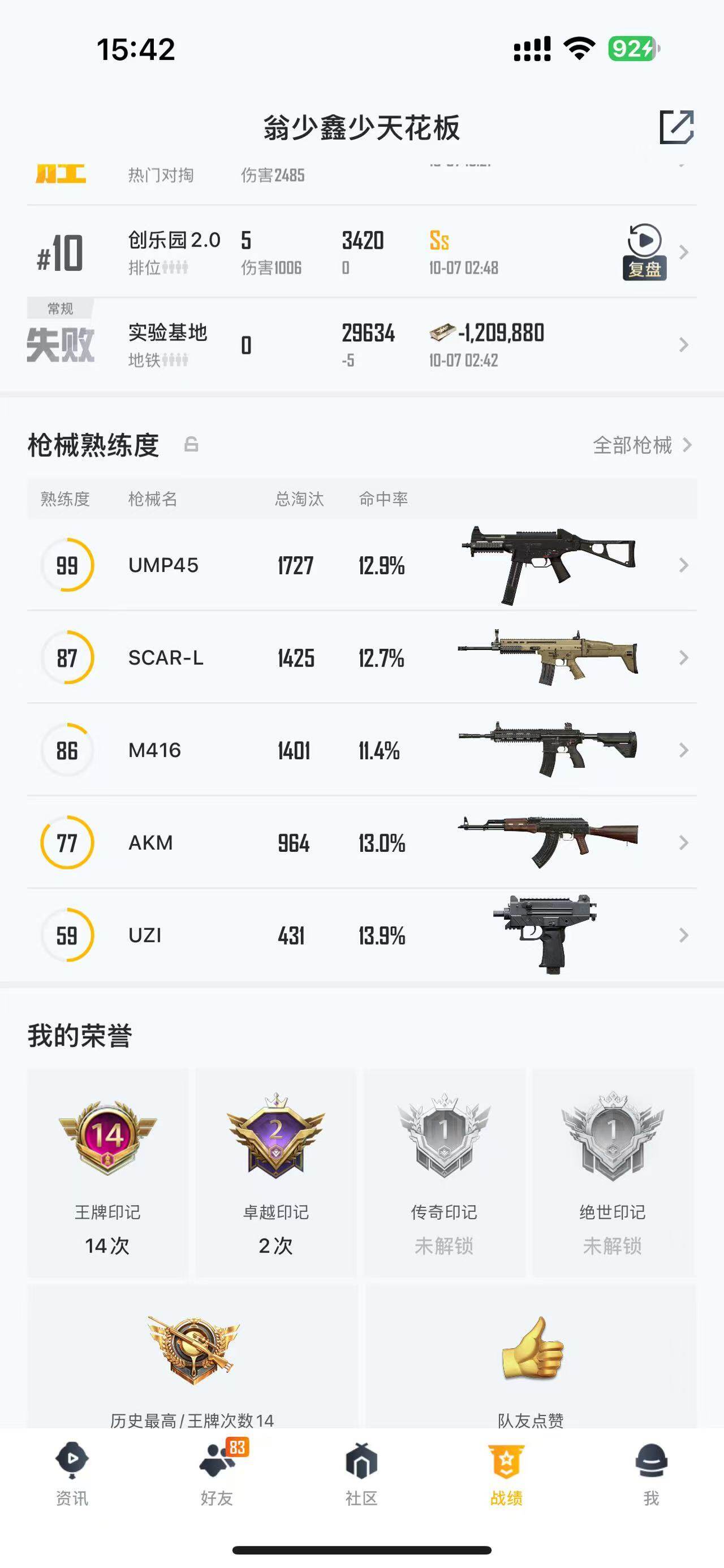Select the 卓越印记 honor card
The image size is (724, 1568).
coord(276,1172)
